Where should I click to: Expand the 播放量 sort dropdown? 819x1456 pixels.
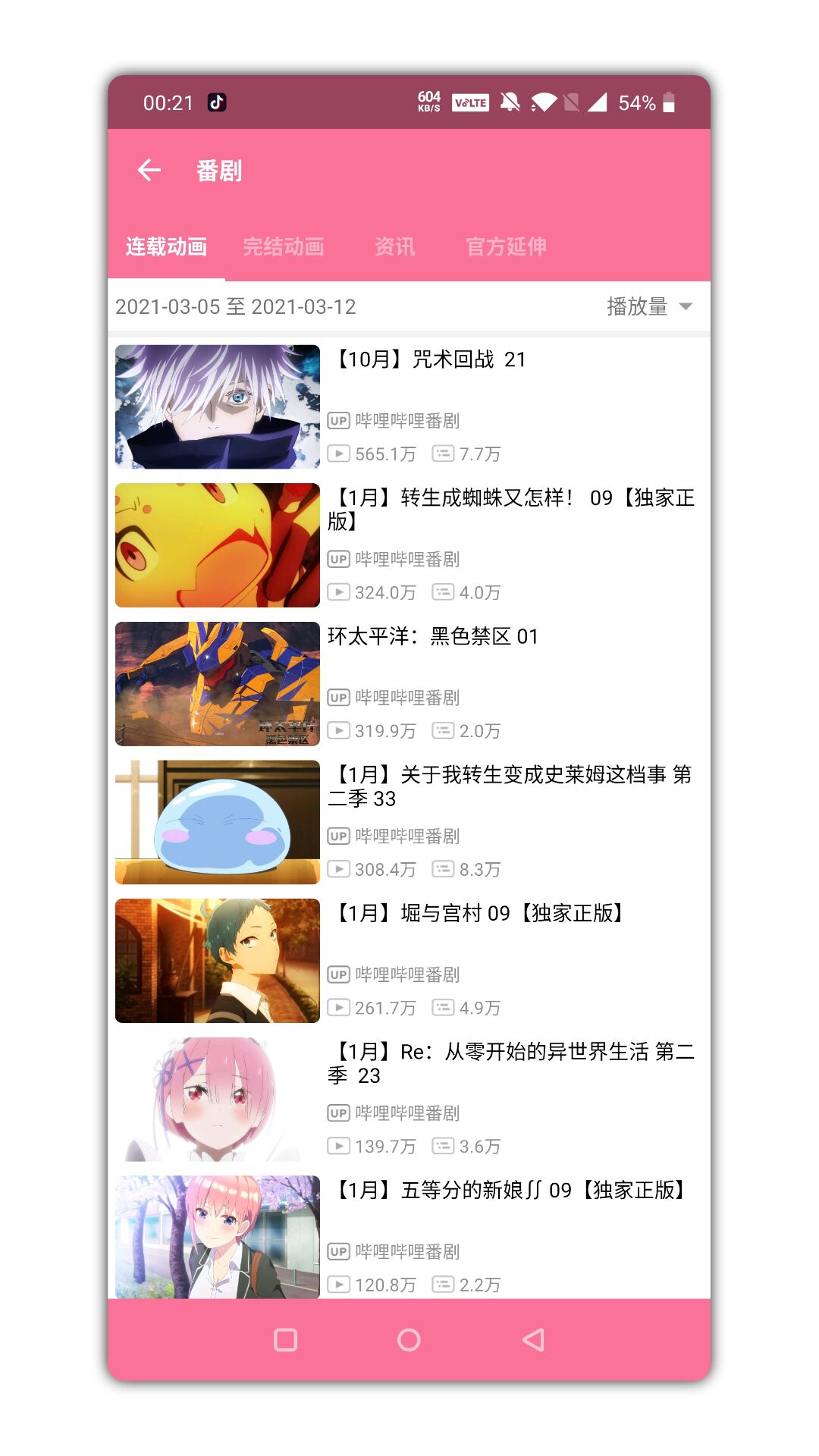click(649, 306)
